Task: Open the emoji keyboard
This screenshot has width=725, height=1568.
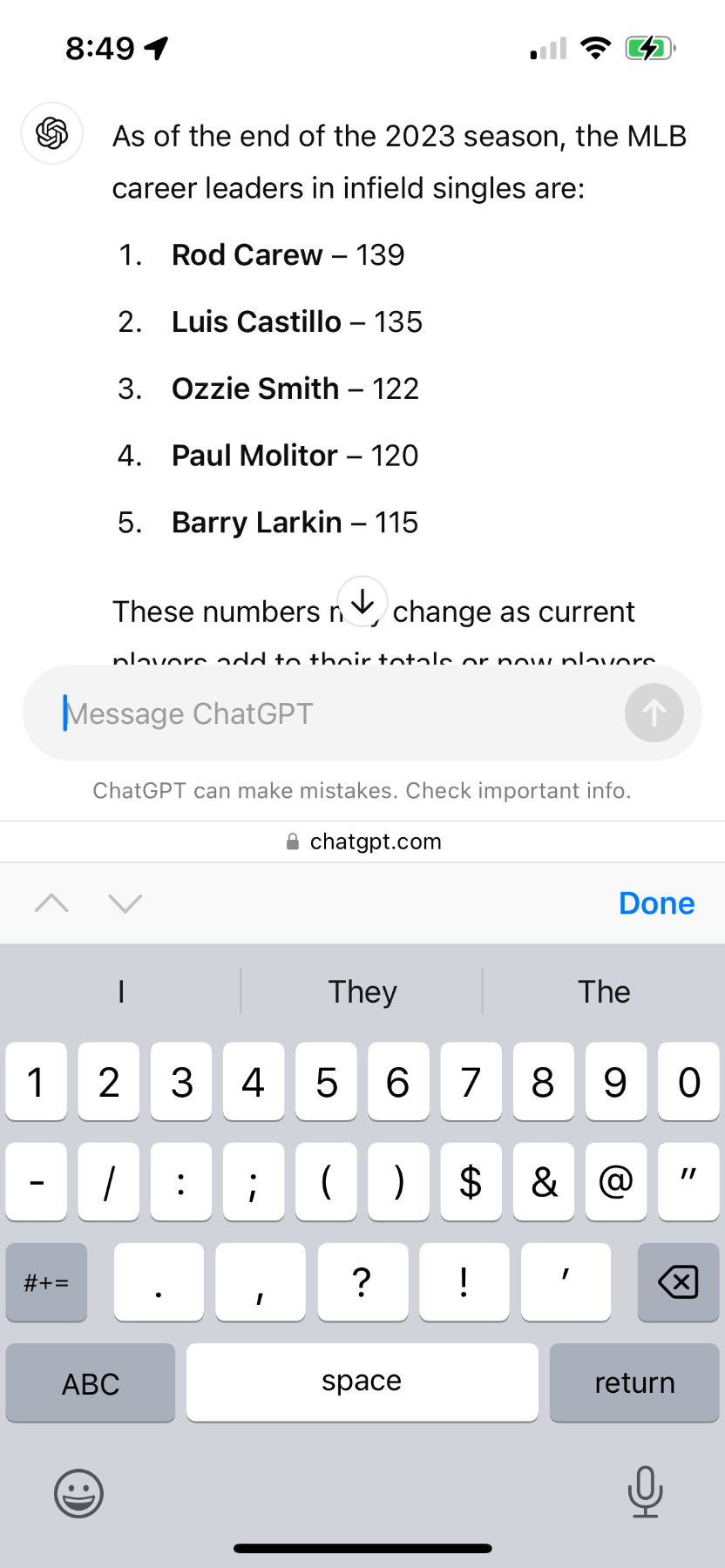Action: click(78, 1493)
